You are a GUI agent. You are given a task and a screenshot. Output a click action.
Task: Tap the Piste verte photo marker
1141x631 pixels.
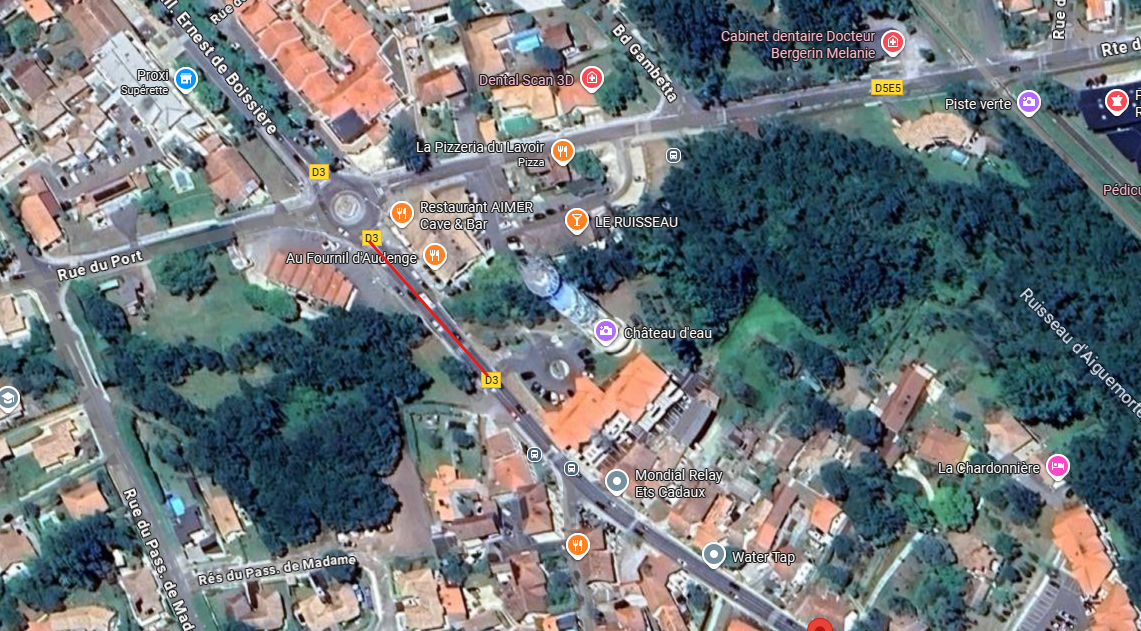click(1028, 102)
